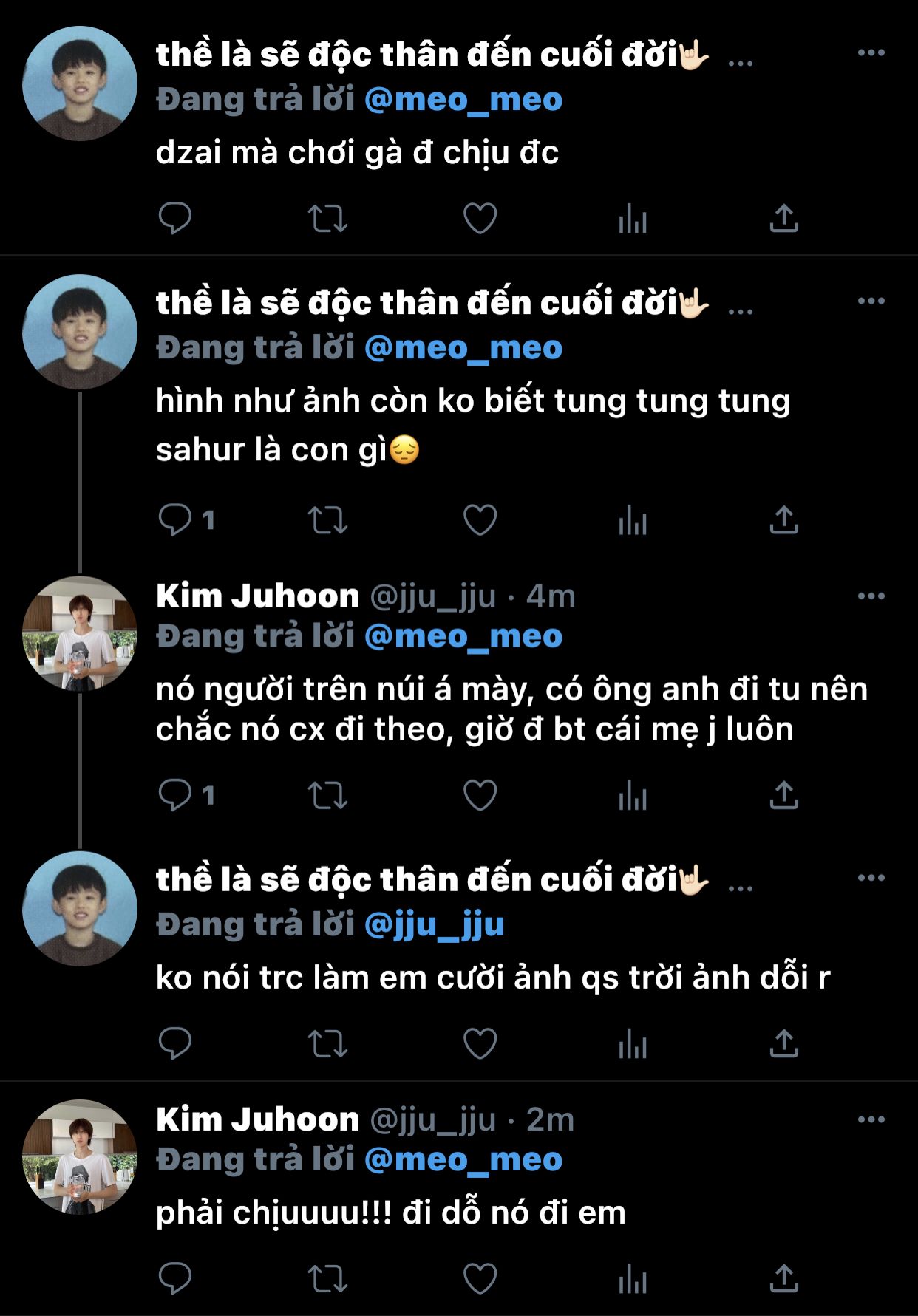Share the "tung tung tung sahur" tweet
The height and width of the screenshot is (1316, 918).
coord(783,520)
